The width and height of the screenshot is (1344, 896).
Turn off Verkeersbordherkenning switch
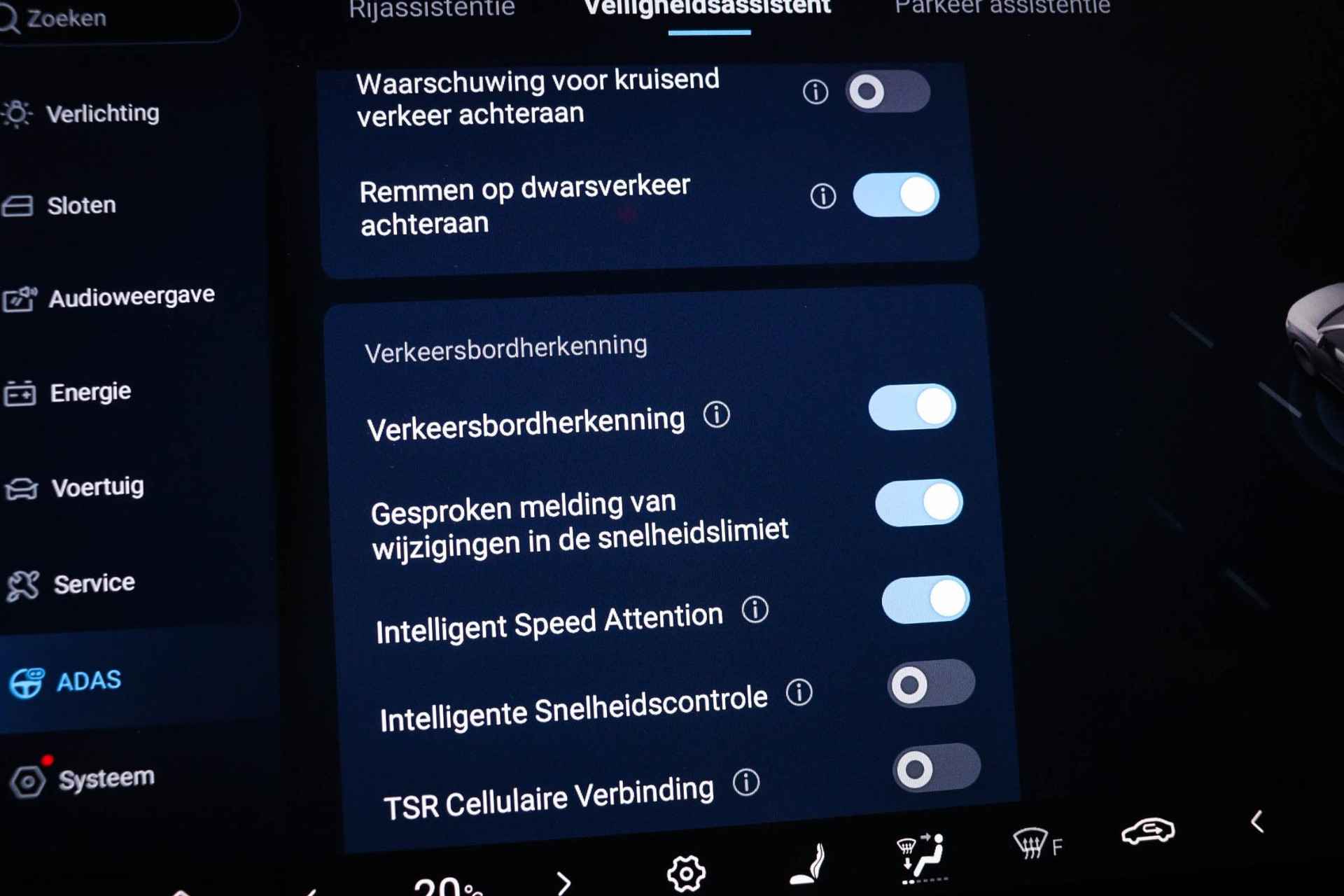911,407
